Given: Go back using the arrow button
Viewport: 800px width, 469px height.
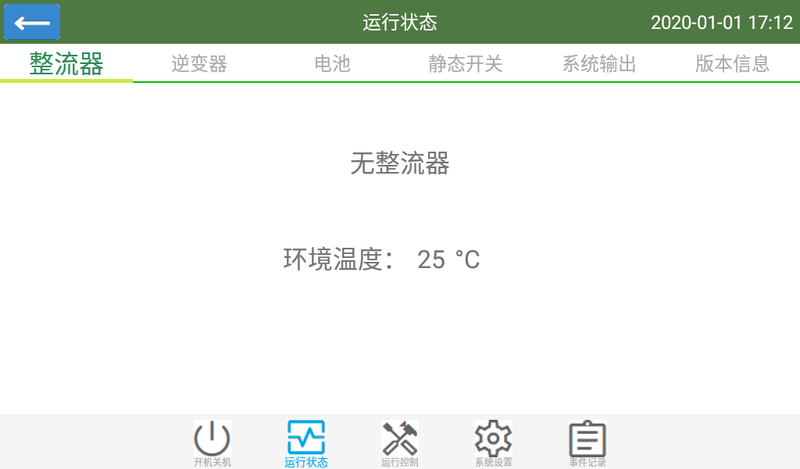Looking at the screenshot, I should click(x=32, y=22).
